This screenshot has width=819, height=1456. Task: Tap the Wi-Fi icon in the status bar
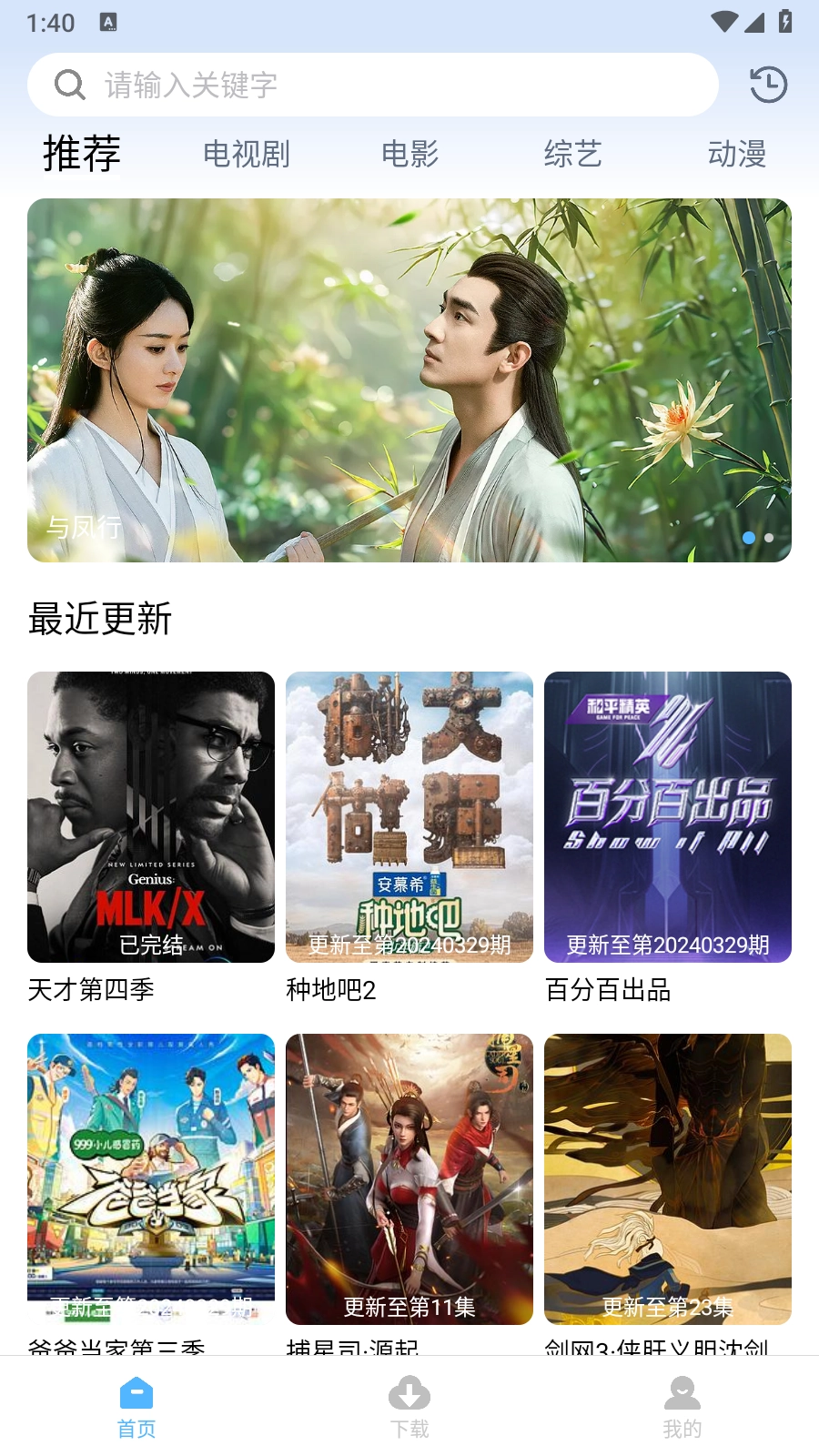722,23
